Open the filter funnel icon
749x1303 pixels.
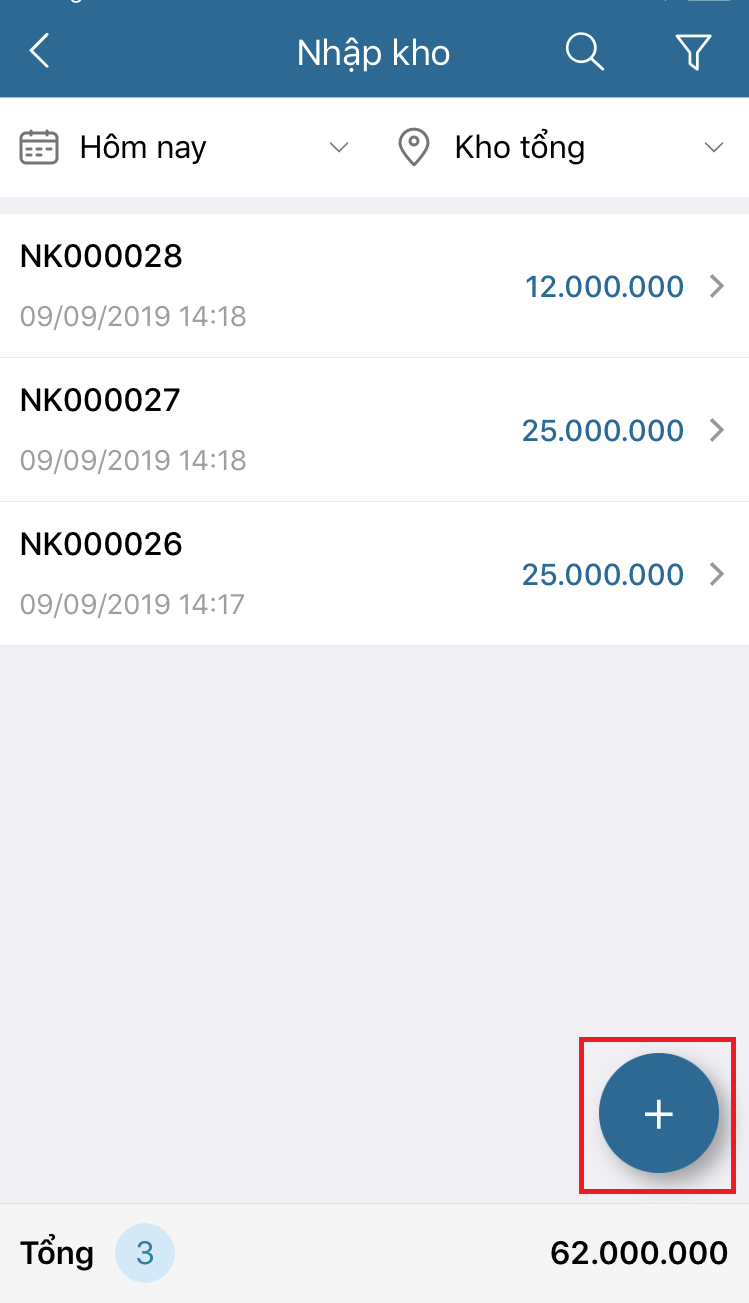[693, 51]
